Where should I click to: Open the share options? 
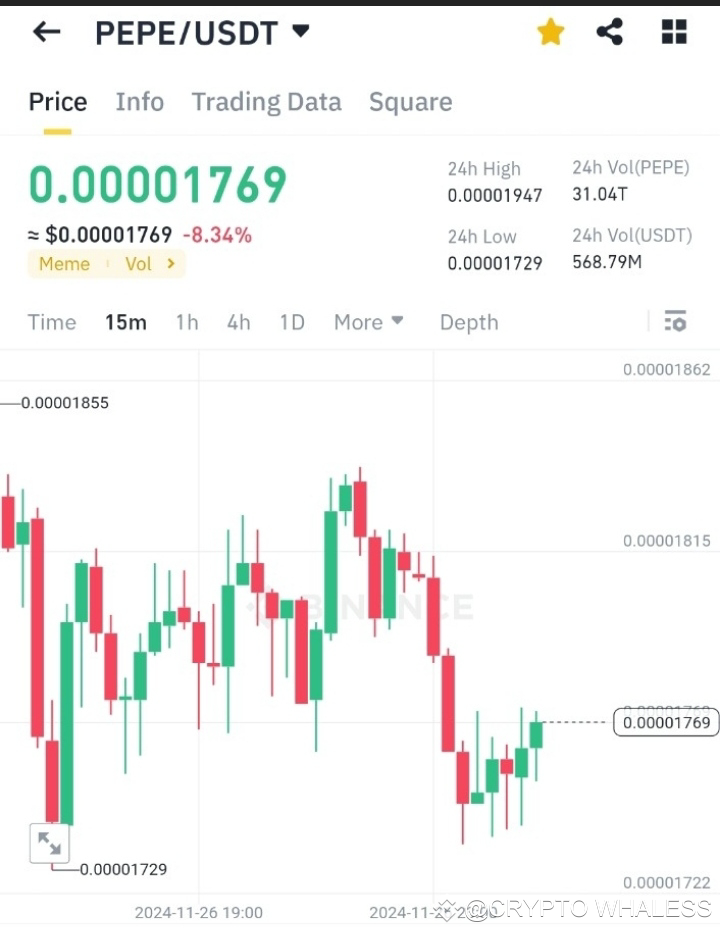tap(611, 31)
